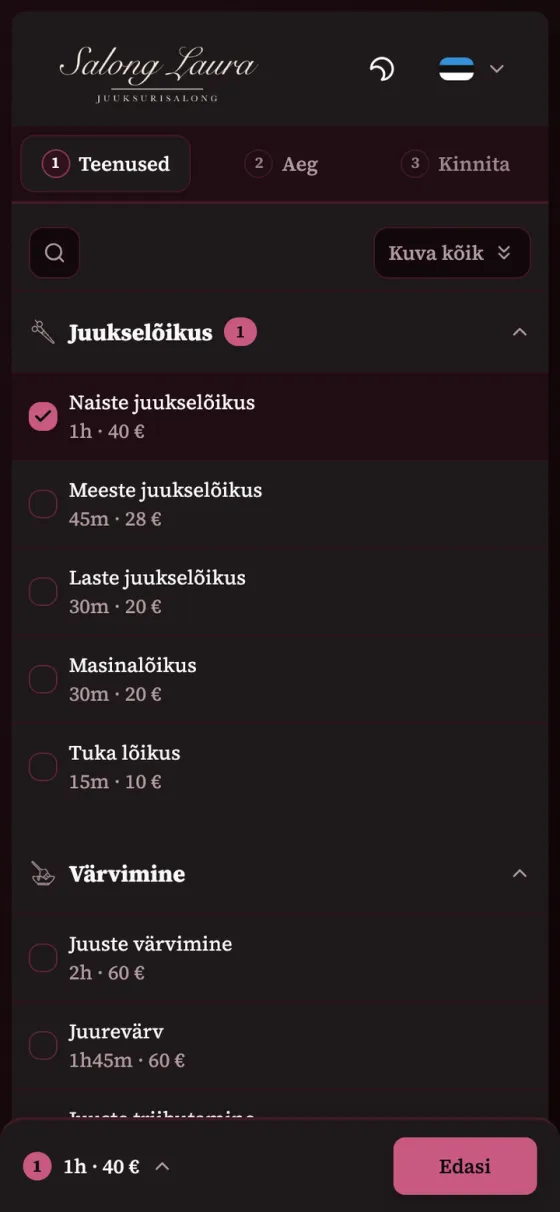Open the Teenused step
The width and height of the screenshot is (560, 1212).
click(106, 164)
